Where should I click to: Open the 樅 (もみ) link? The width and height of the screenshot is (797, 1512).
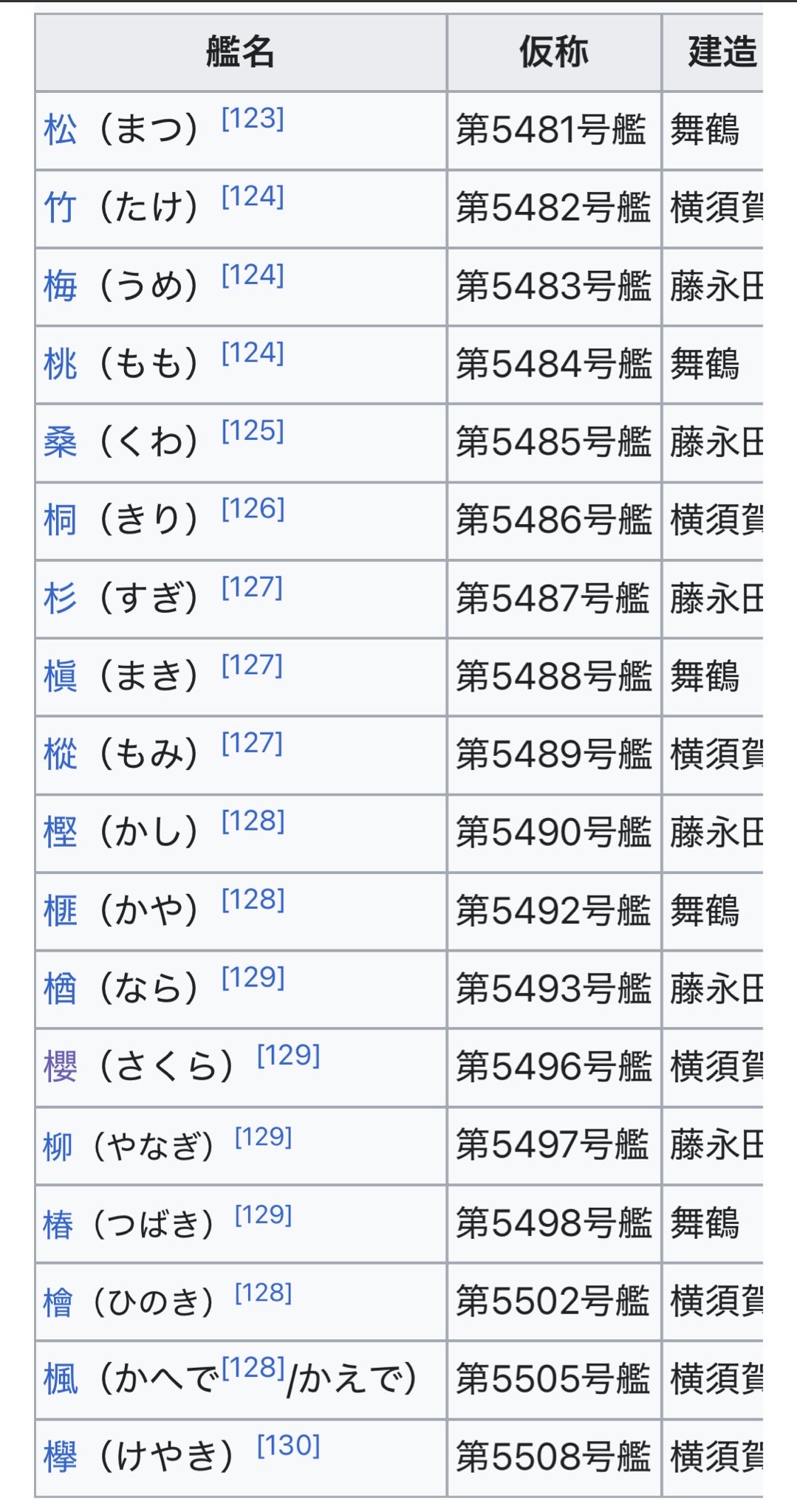pos(61,755)
